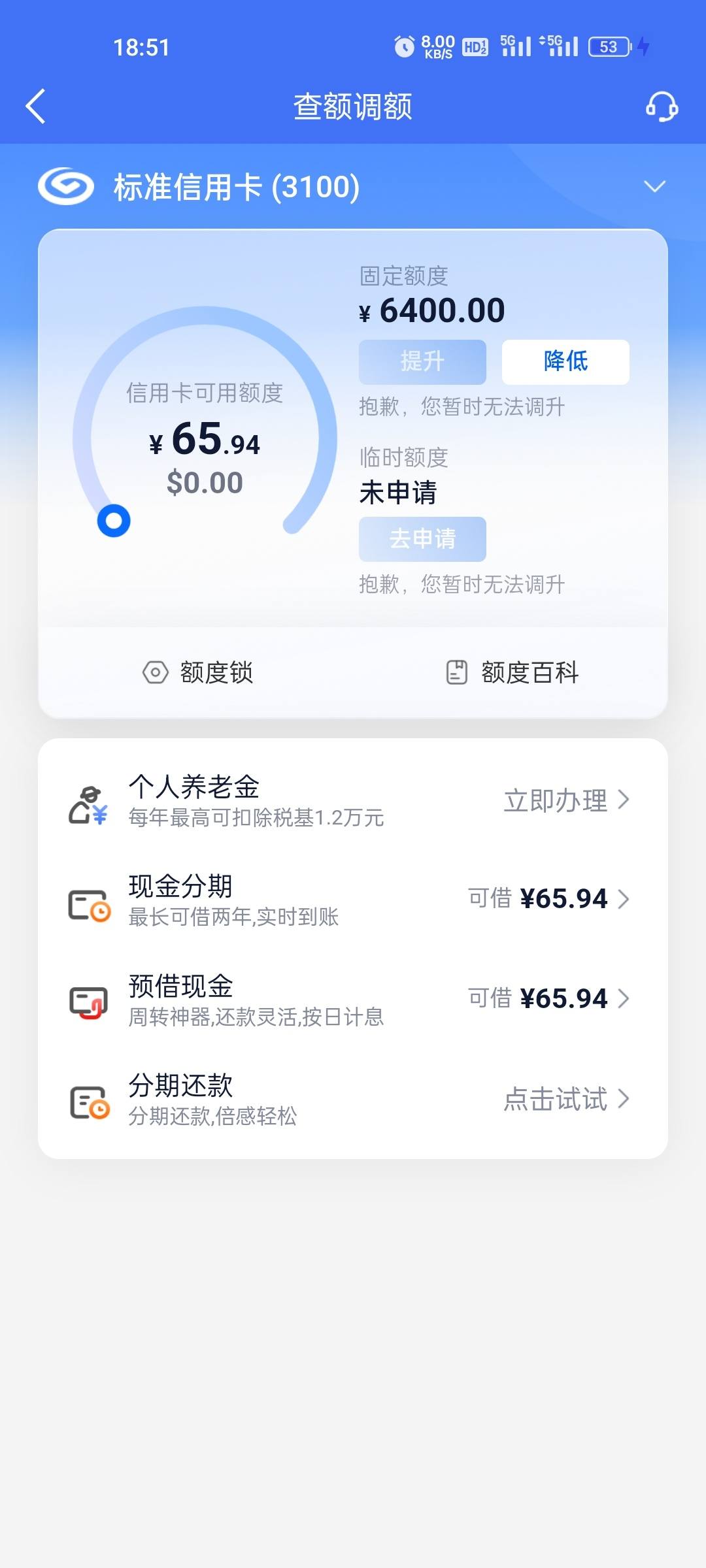Open the 现金分期 row

coord(353,900)
